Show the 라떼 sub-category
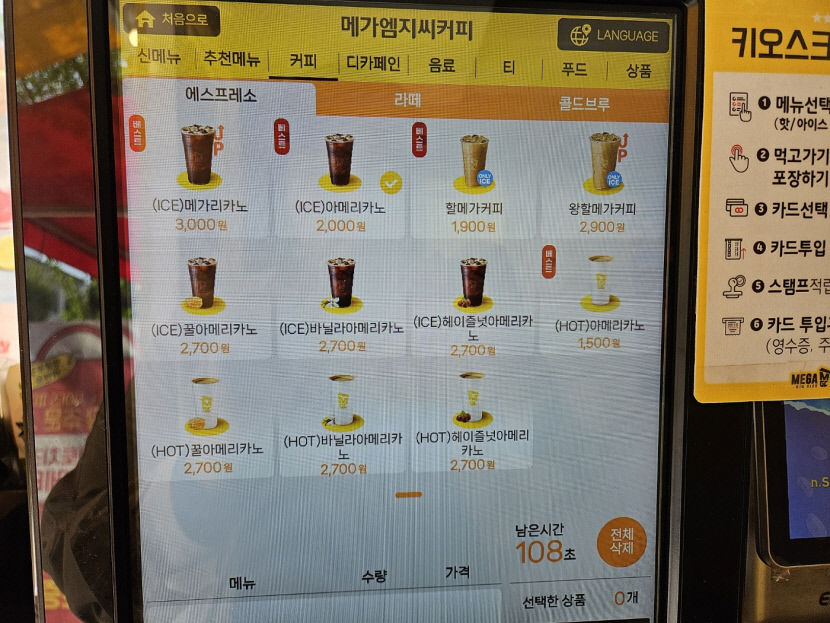This screenshot has height=623, width=830. point(407,100)
